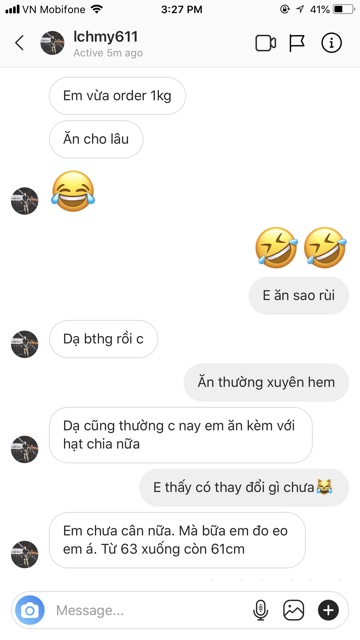The image size is (360, 640).
Task: Open the camera from the message bar
Action: tap(30, 610)
